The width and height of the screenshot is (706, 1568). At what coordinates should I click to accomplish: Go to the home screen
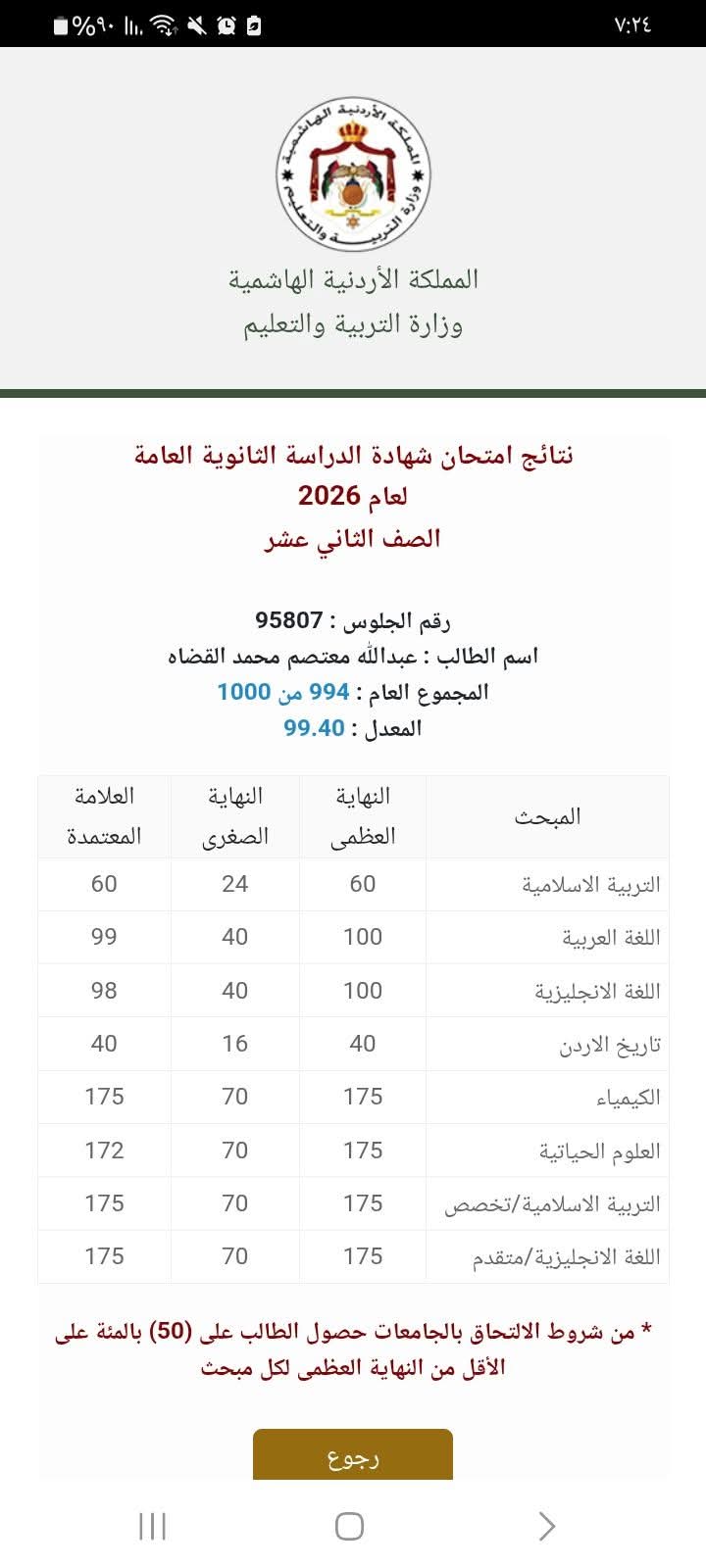click(349, 1526)
